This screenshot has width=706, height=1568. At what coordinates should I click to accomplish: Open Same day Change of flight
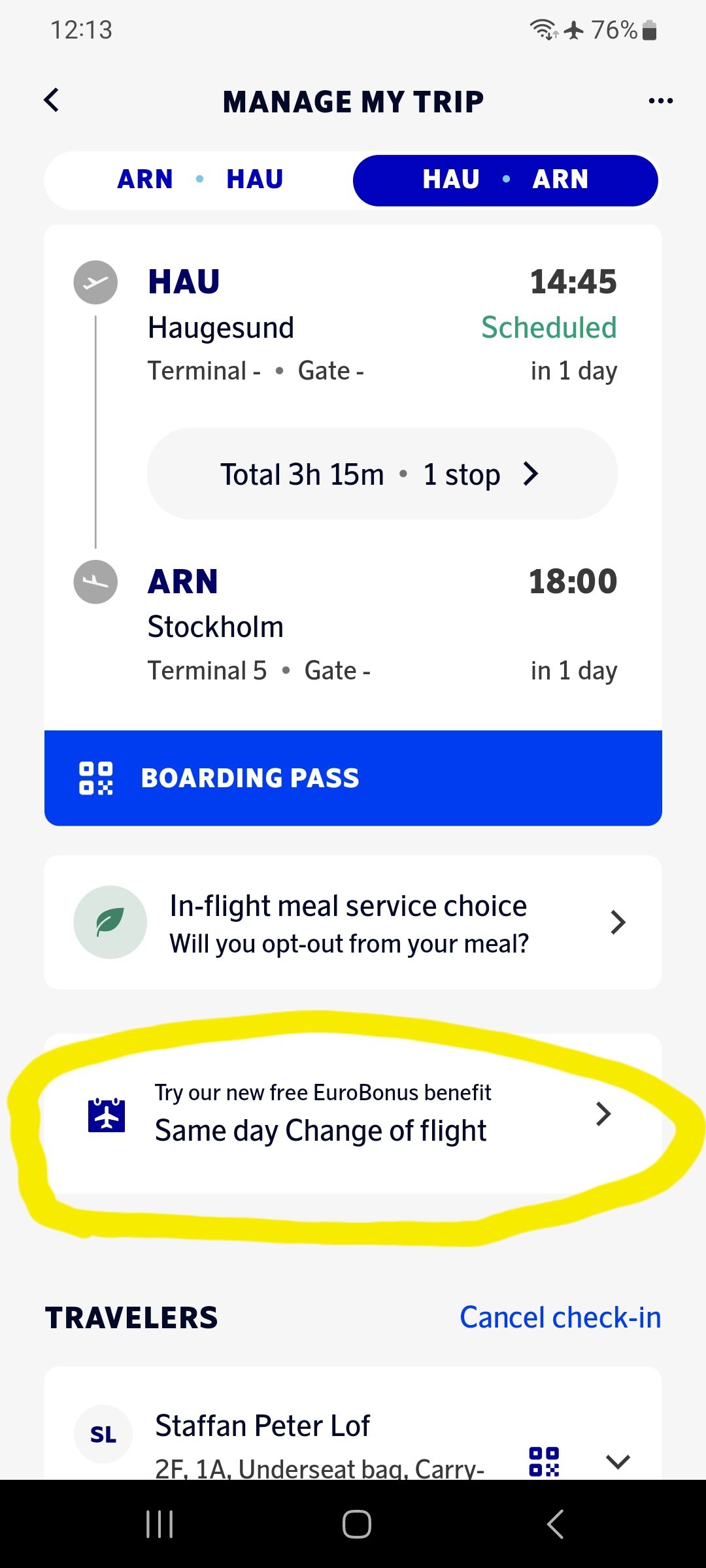tap(353, 1115)
